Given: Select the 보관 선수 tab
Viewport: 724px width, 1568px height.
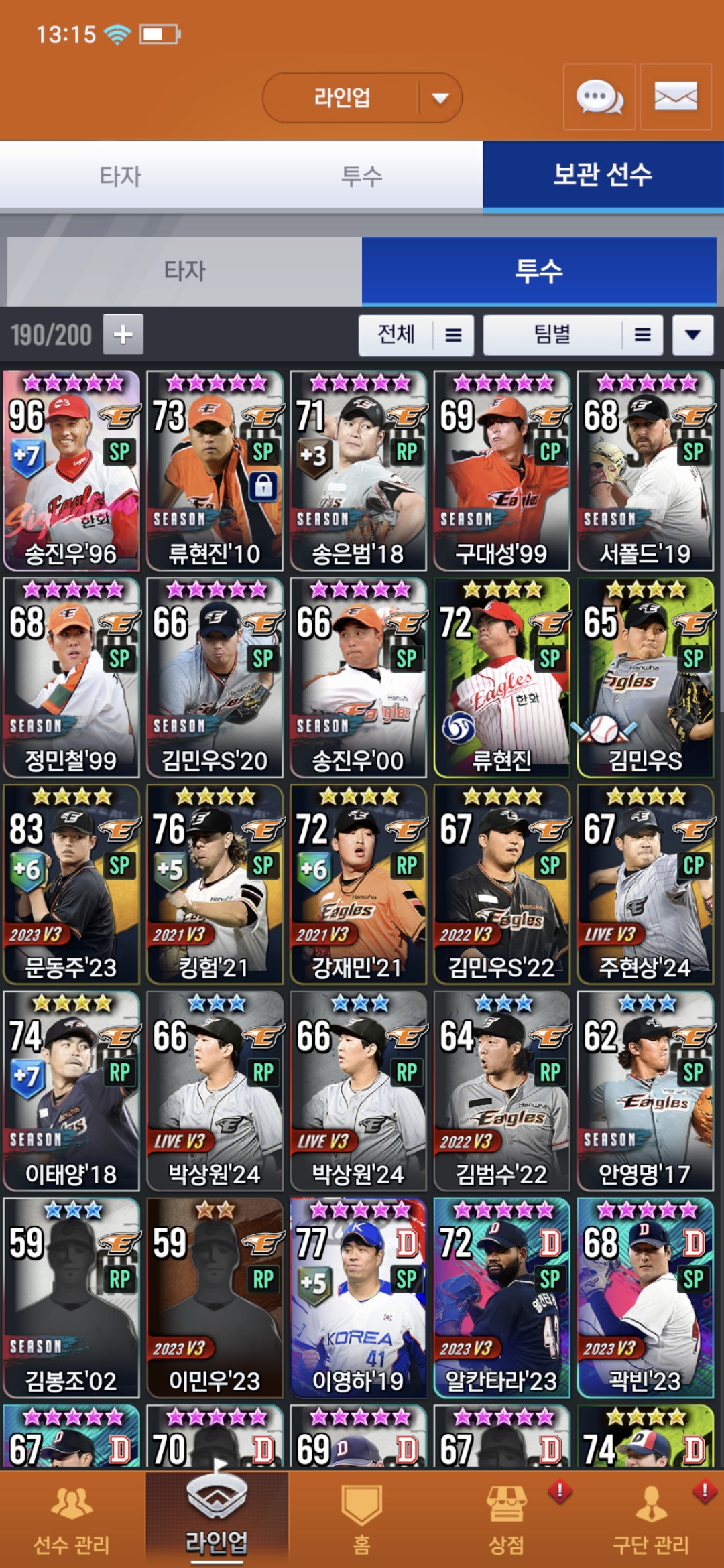Looking at the screenshot, I should click(x=603, y=176).
